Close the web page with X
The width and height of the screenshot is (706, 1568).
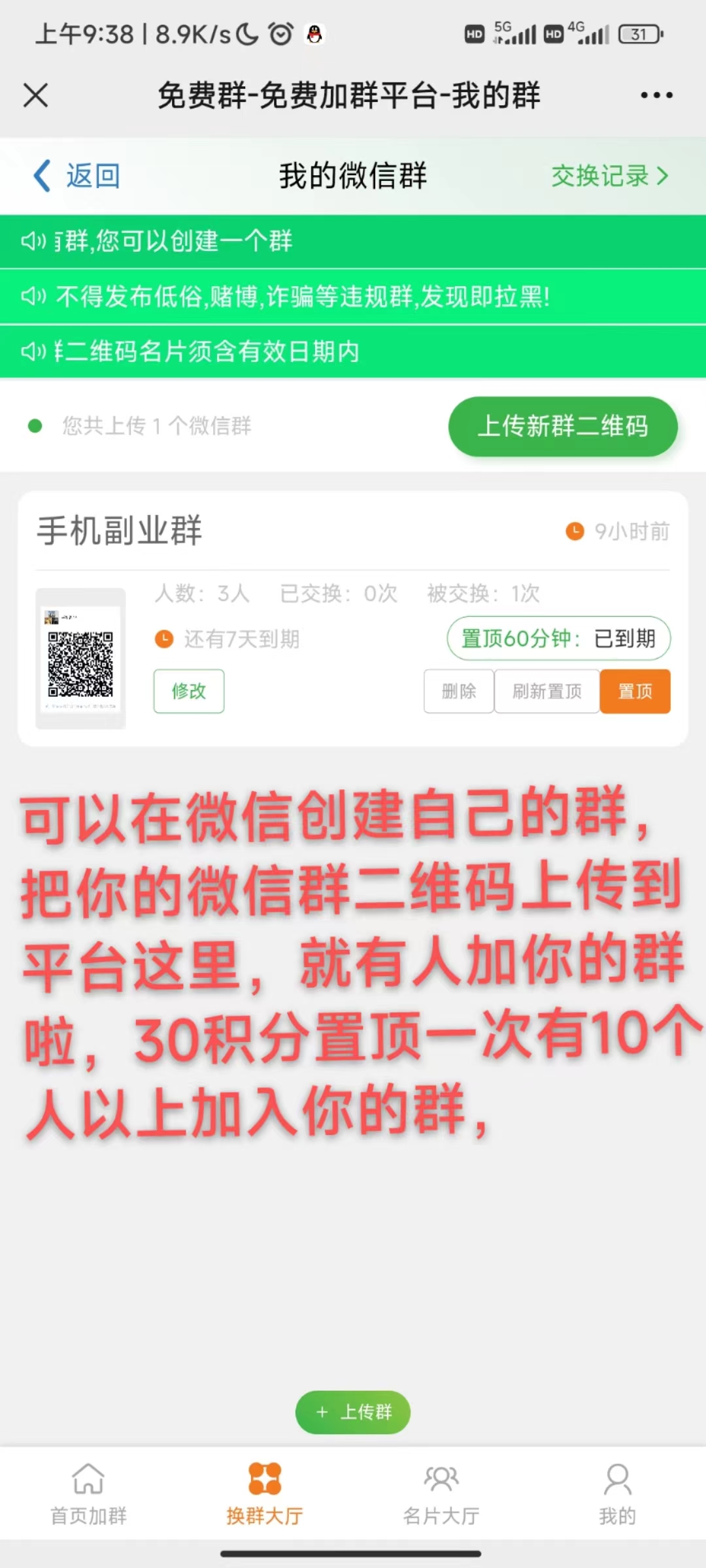click(x=36, y=95)
